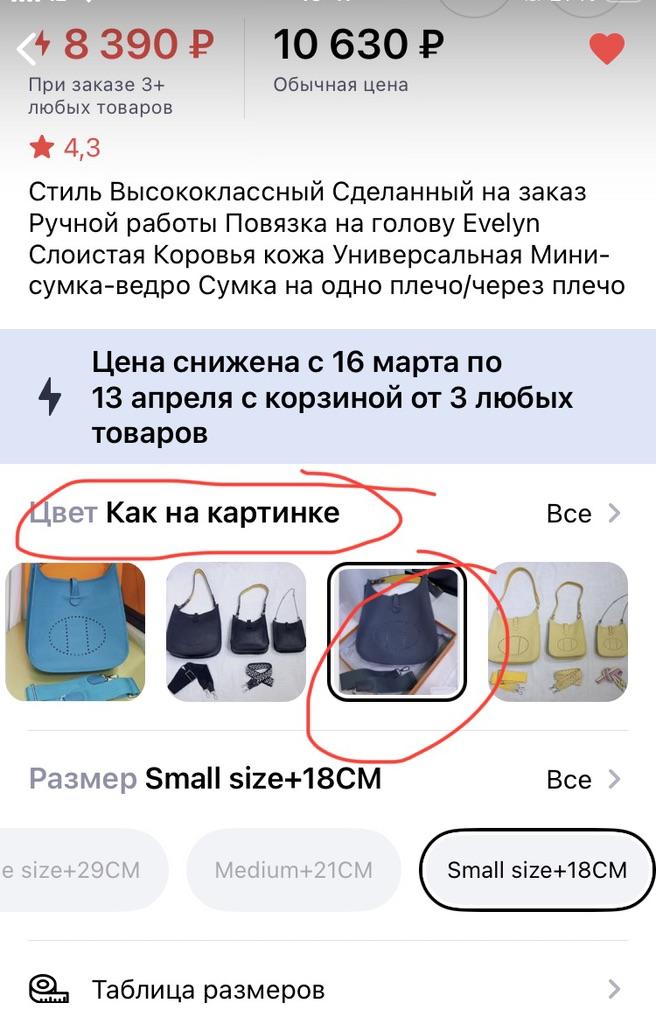
Task: View all sizes via Все next to Размер
Action: (x=583, y=780)
